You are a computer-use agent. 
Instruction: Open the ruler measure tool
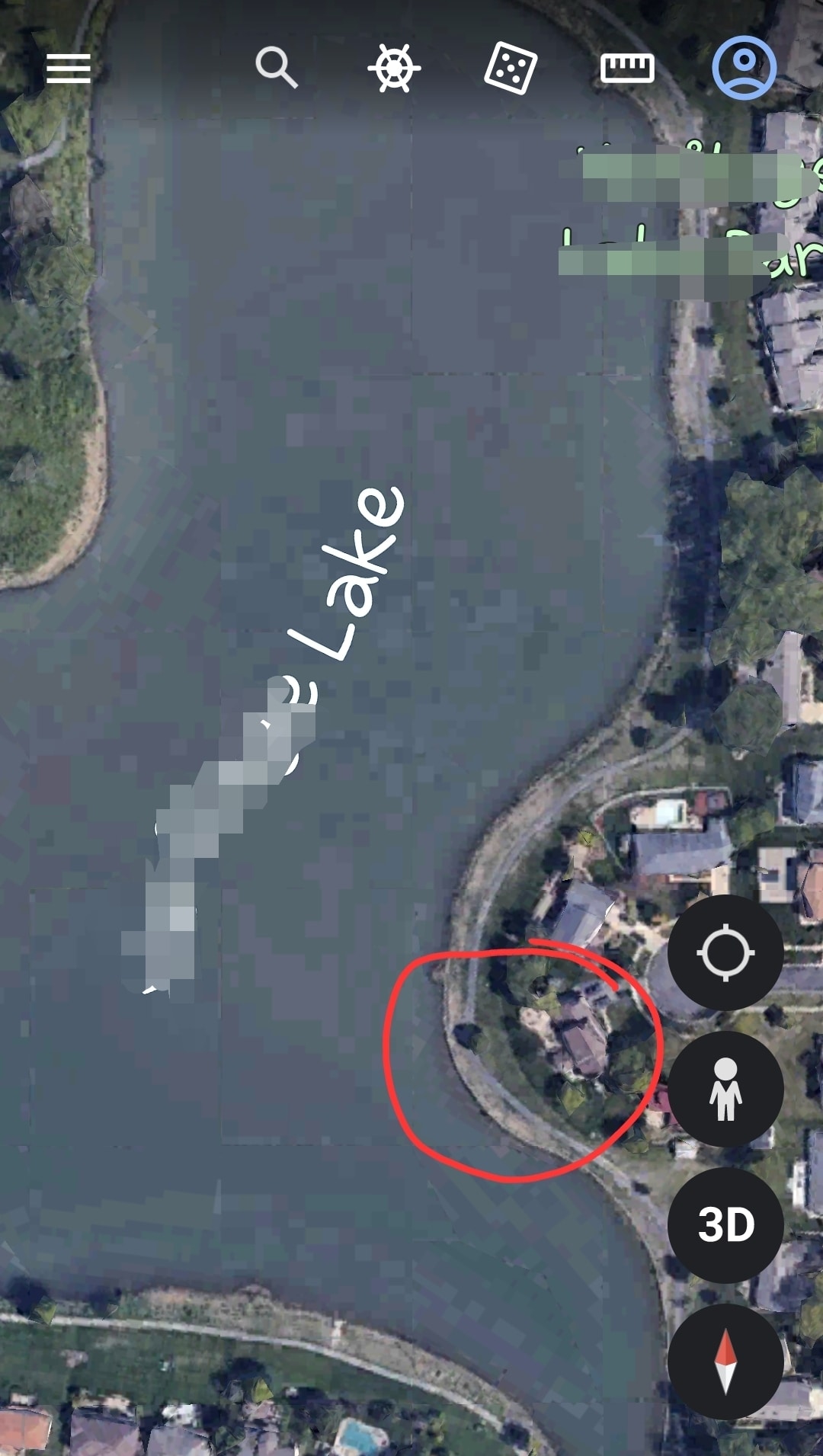[x=627, y=68]
